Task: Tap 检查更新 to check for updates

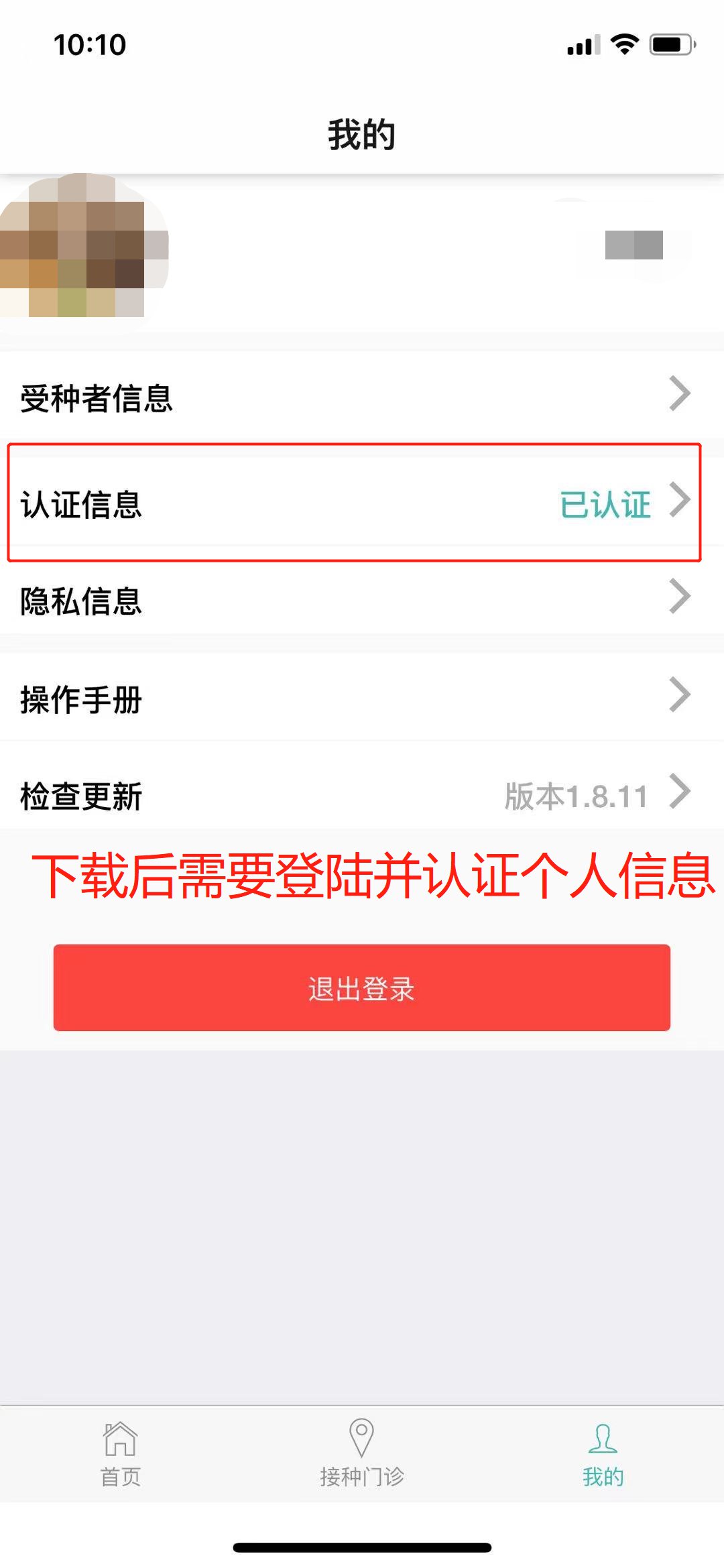Action: pyautogui.click(x=362, y=795)
